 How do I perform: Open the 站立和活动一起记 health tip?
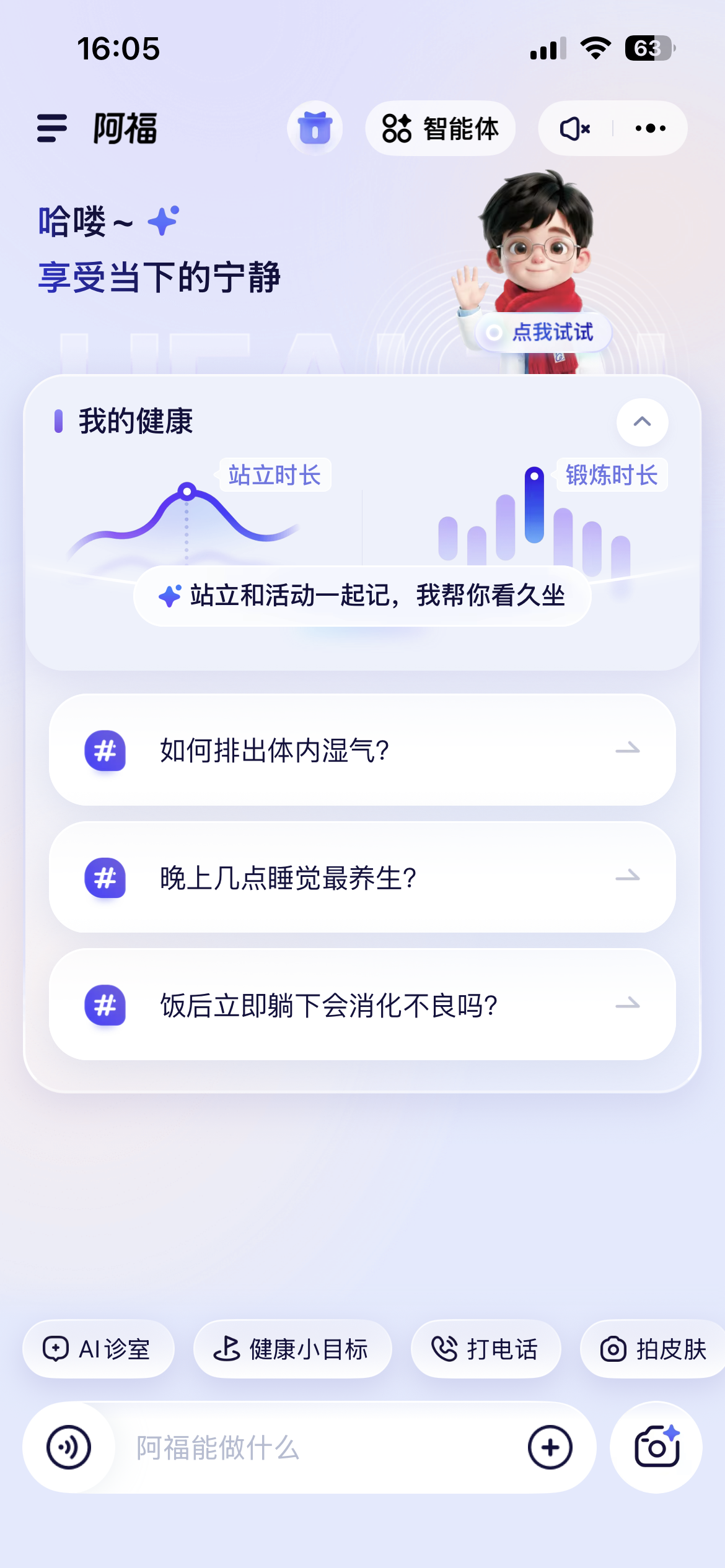(x=362, y=596)
